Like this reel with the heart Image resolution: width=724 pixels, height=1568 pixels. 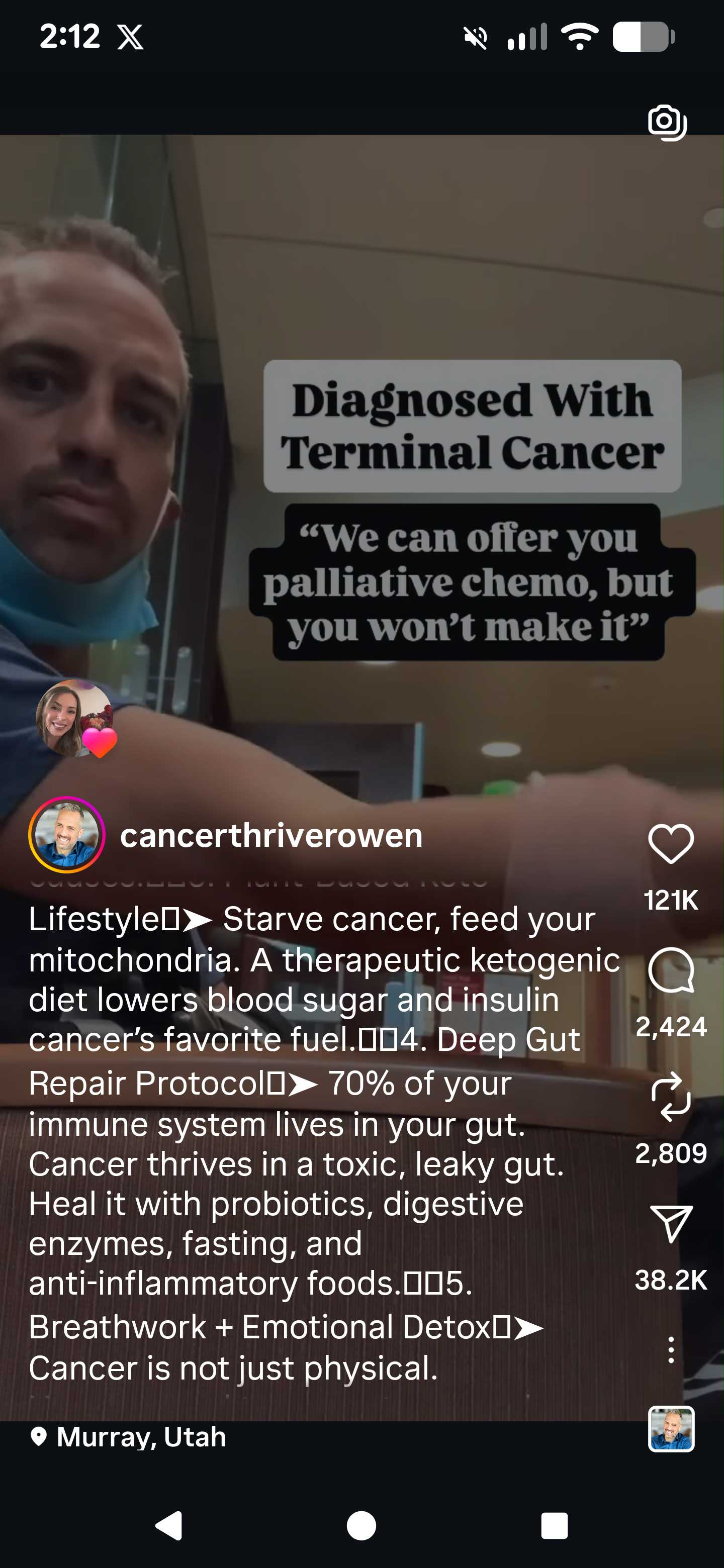pyautogui.click(x=670, y=844)
